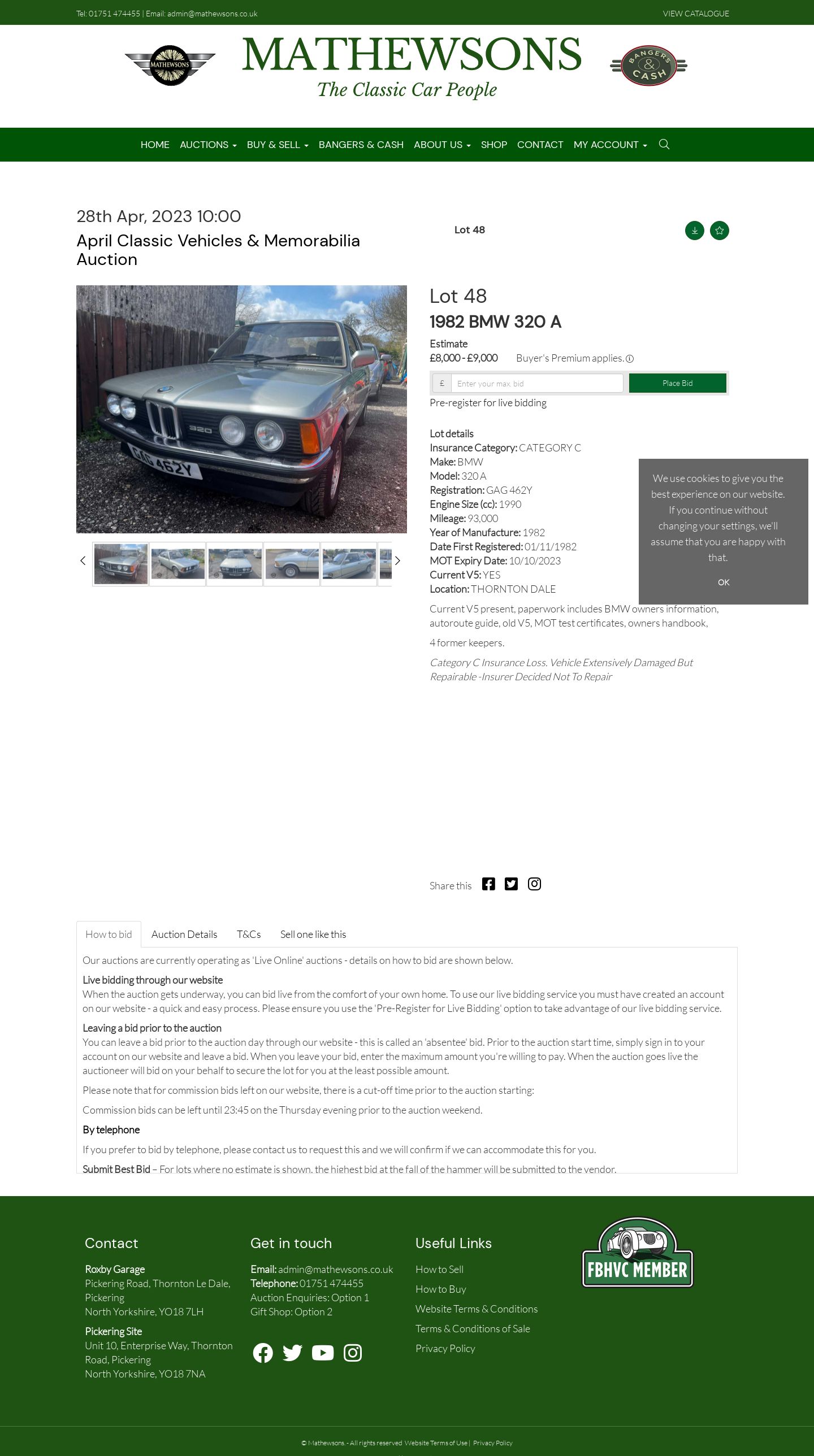
Task: Dismiss cookie notice with OK
Action: point(724,582)
